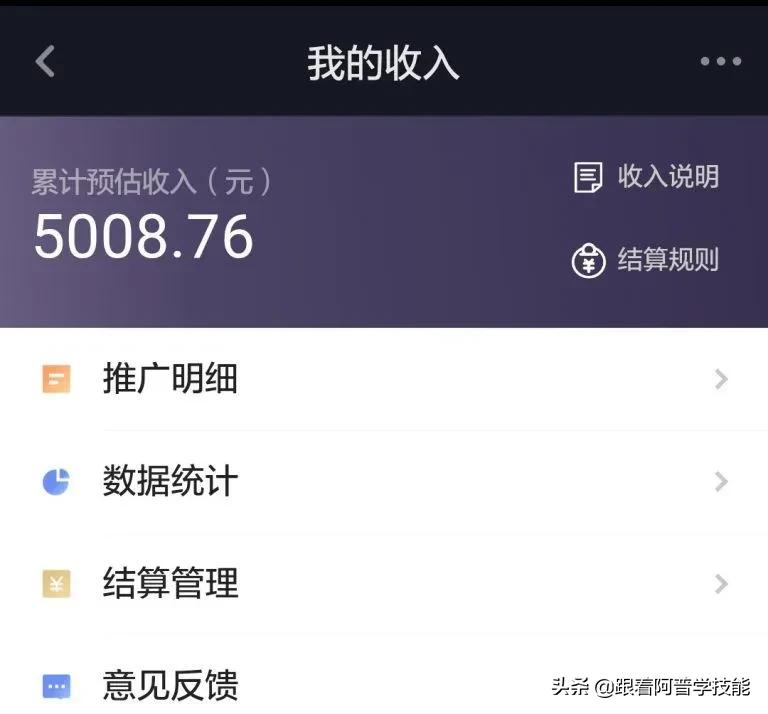Open the 推广明细 row
Image resolution: width=768 pixels, height=714 pixels.
384,380
